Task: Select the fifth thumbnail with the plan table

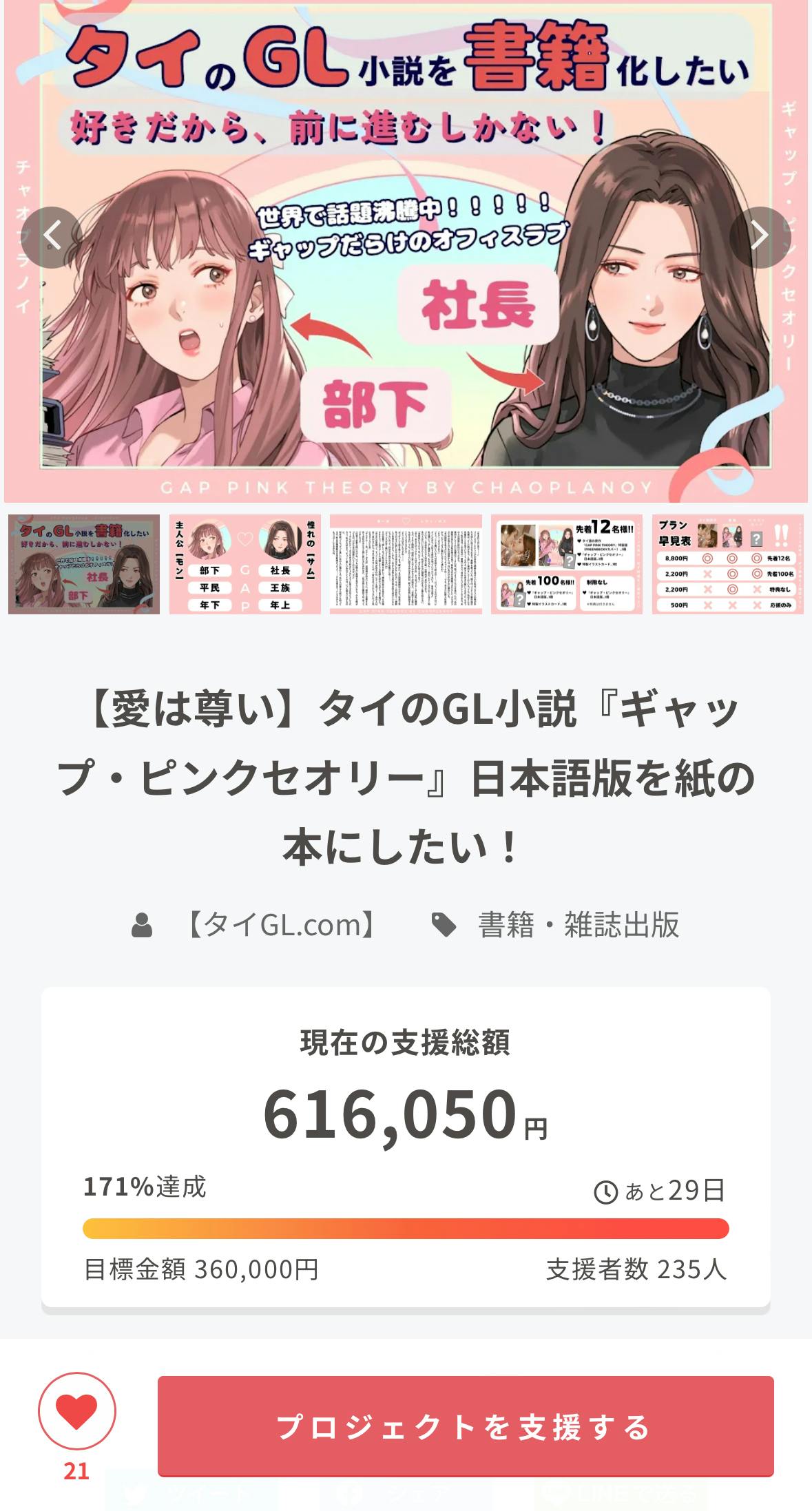Action: tap(728, 564)
